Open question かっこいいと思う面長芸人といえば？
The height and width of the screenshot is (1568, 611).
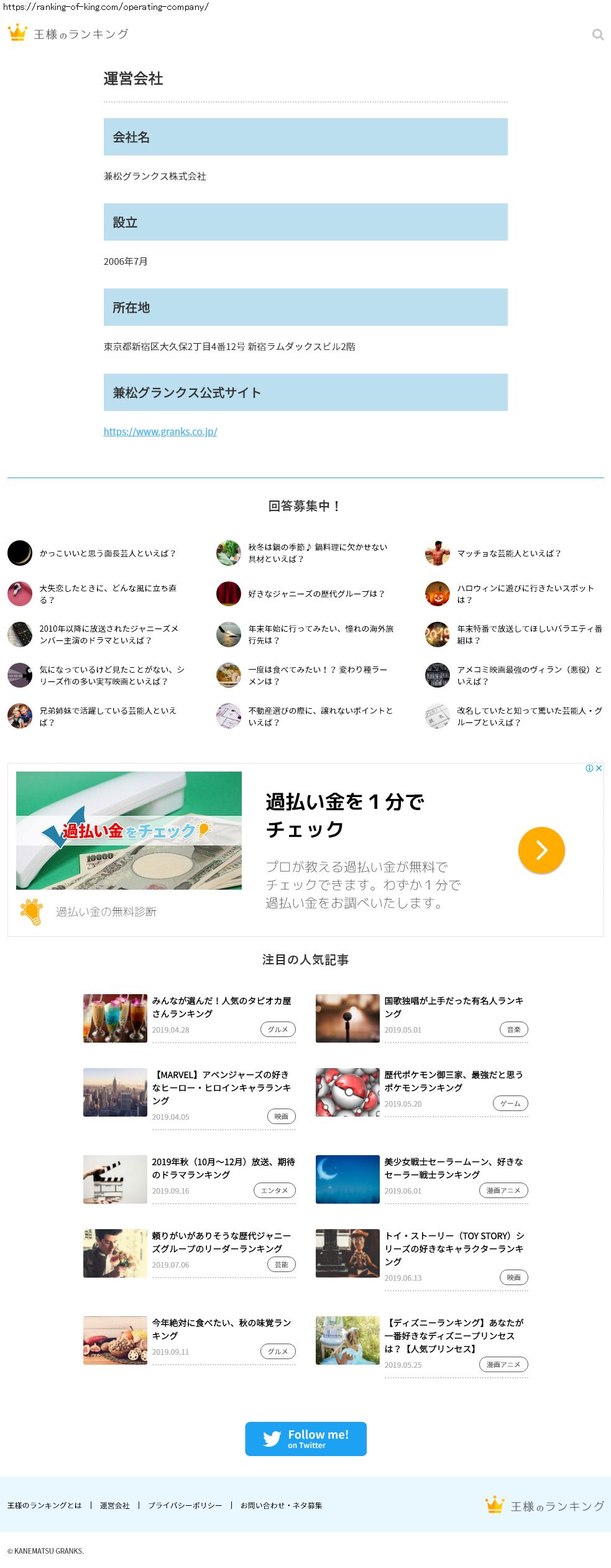tap(107, 553)
